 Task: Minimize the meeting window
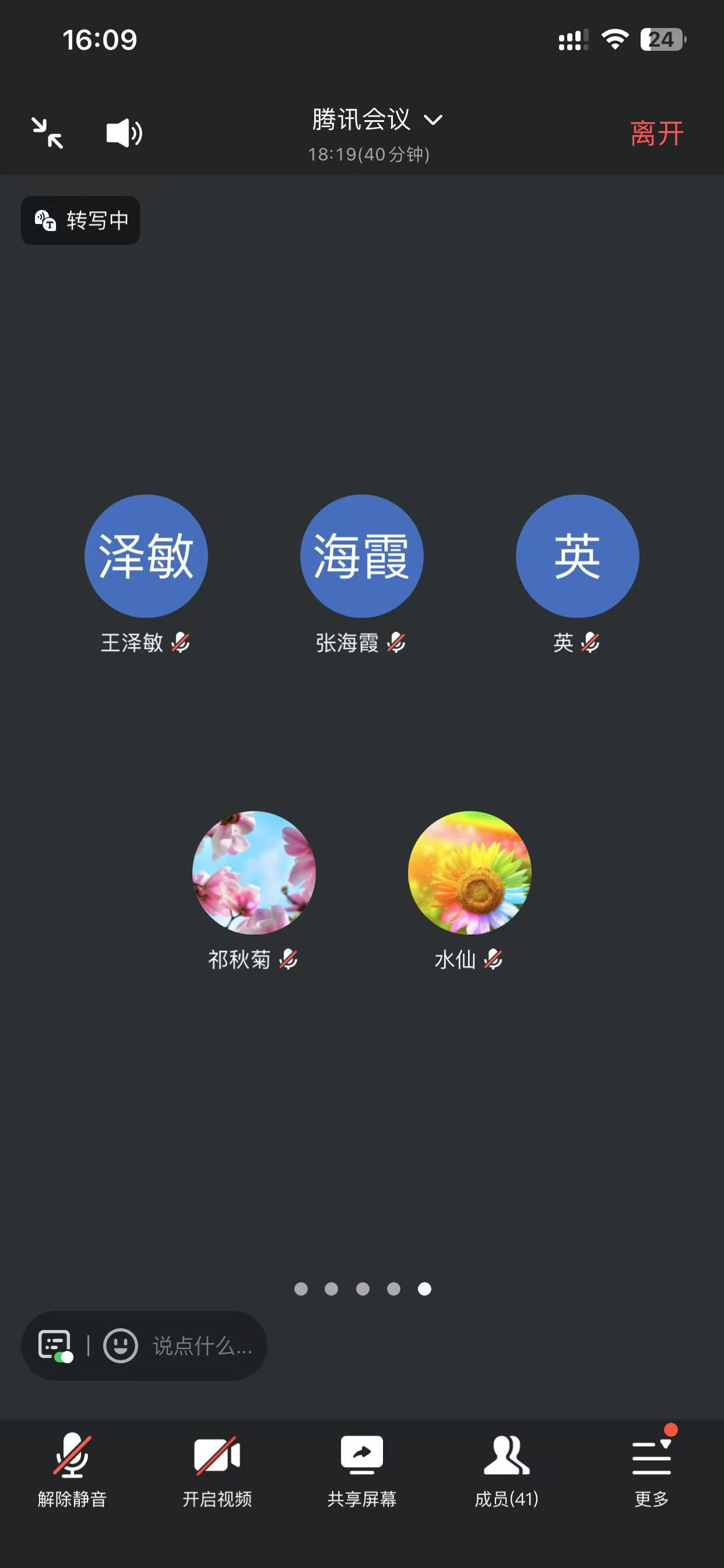coord(47,134)
